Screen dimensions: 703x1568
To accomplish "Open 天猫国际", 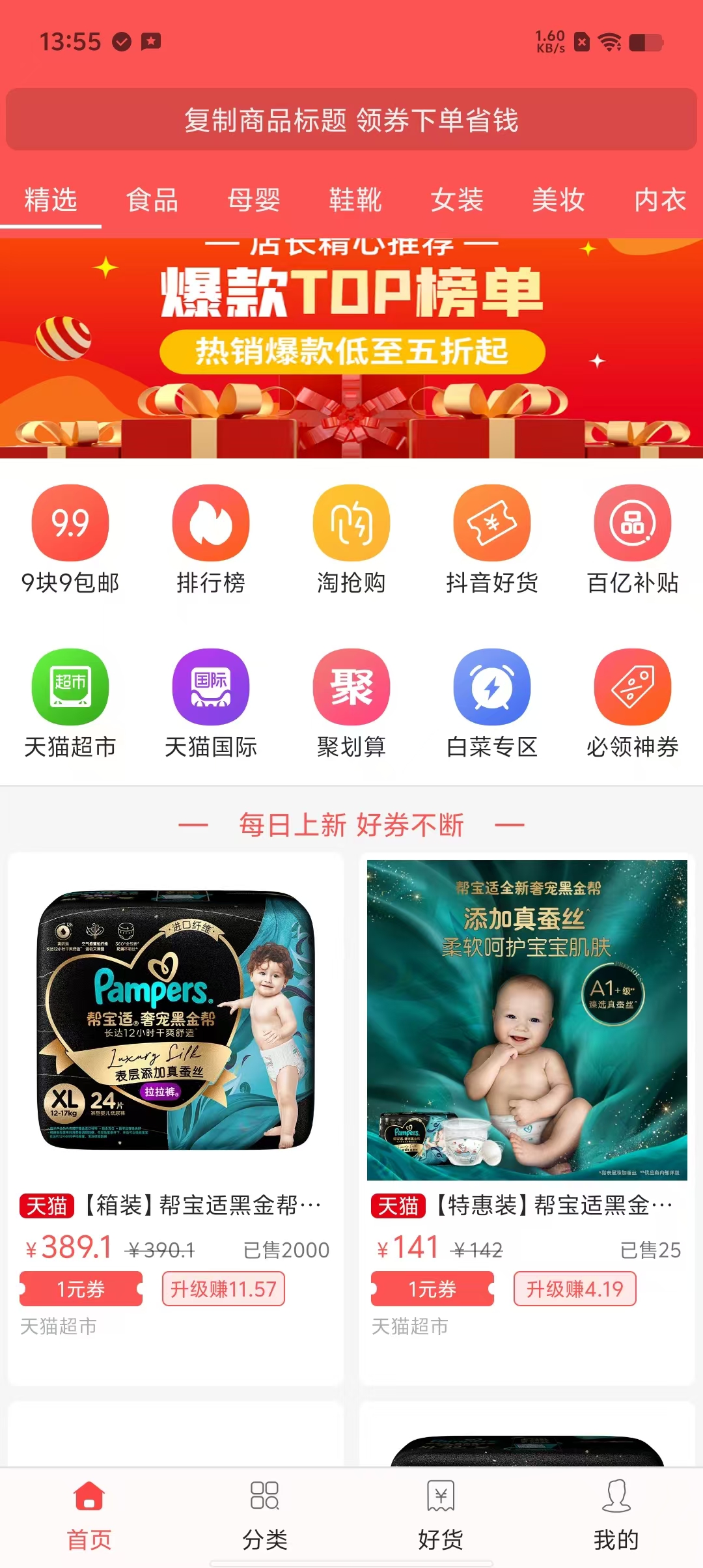I will [211, 703].
